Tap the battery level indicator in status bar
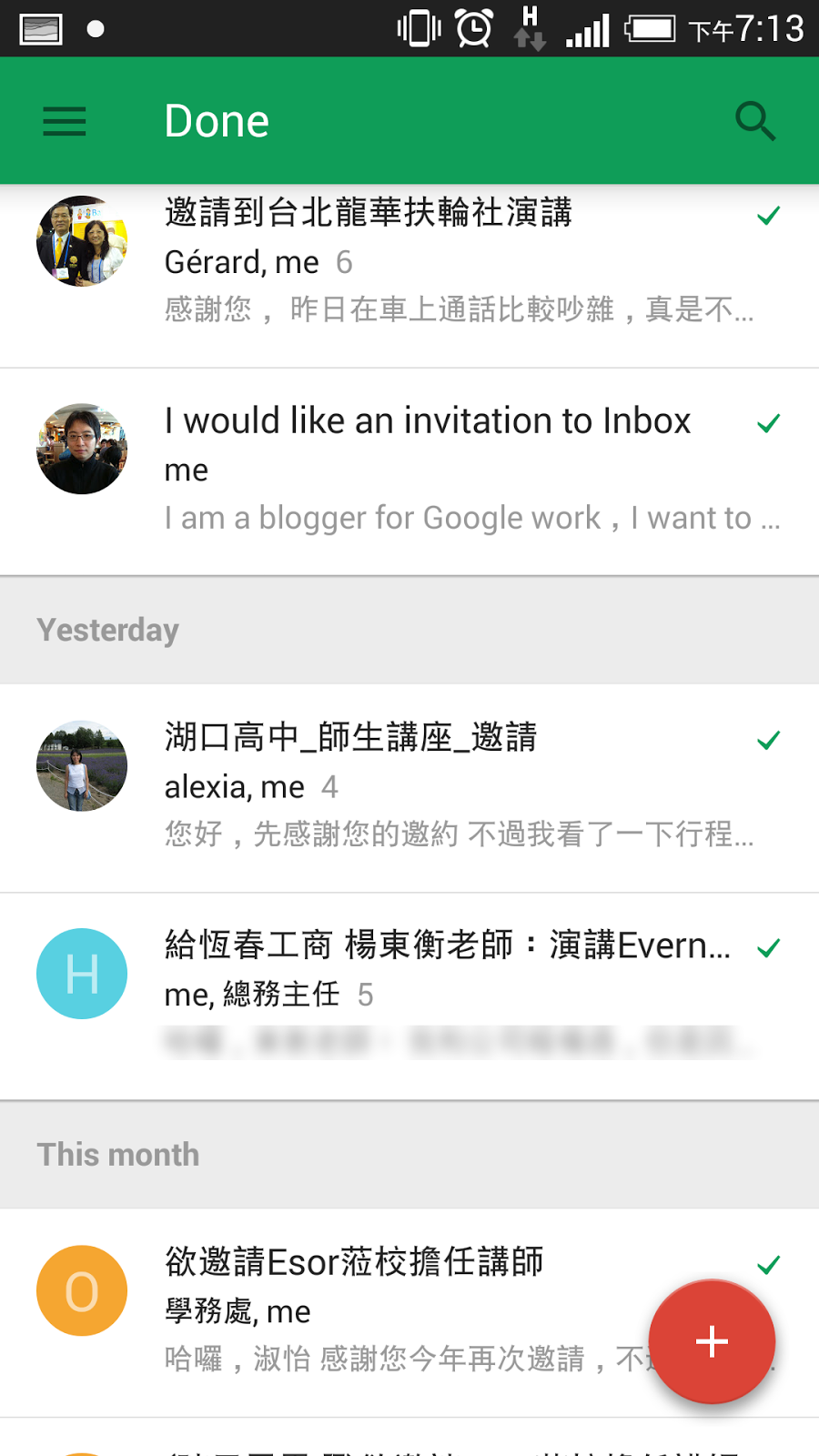Viewport: 819px width, 1456px height. [x=649, y=28]
